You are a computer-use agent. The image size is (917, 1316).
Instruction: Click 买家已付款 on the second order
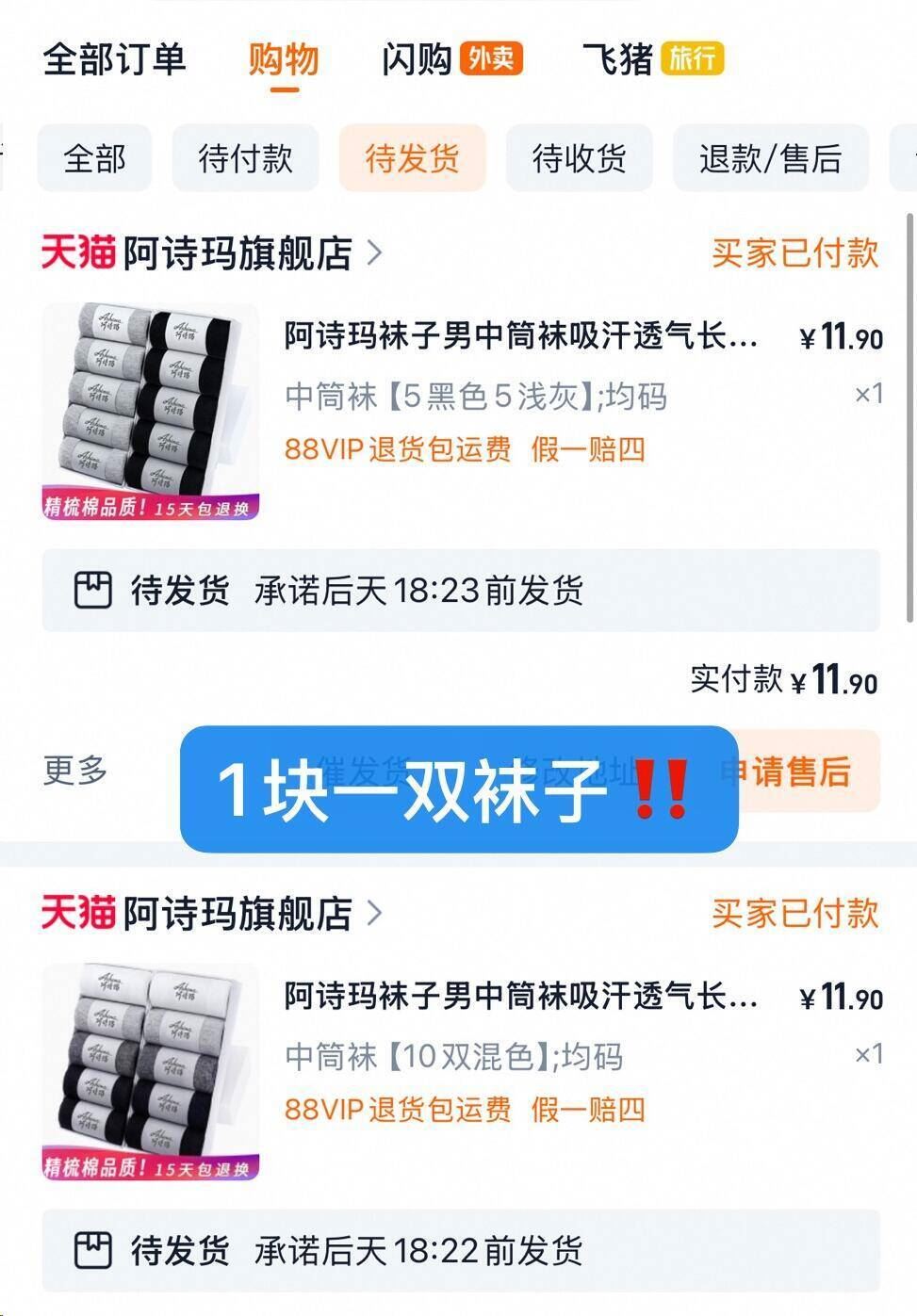(794, 913)
